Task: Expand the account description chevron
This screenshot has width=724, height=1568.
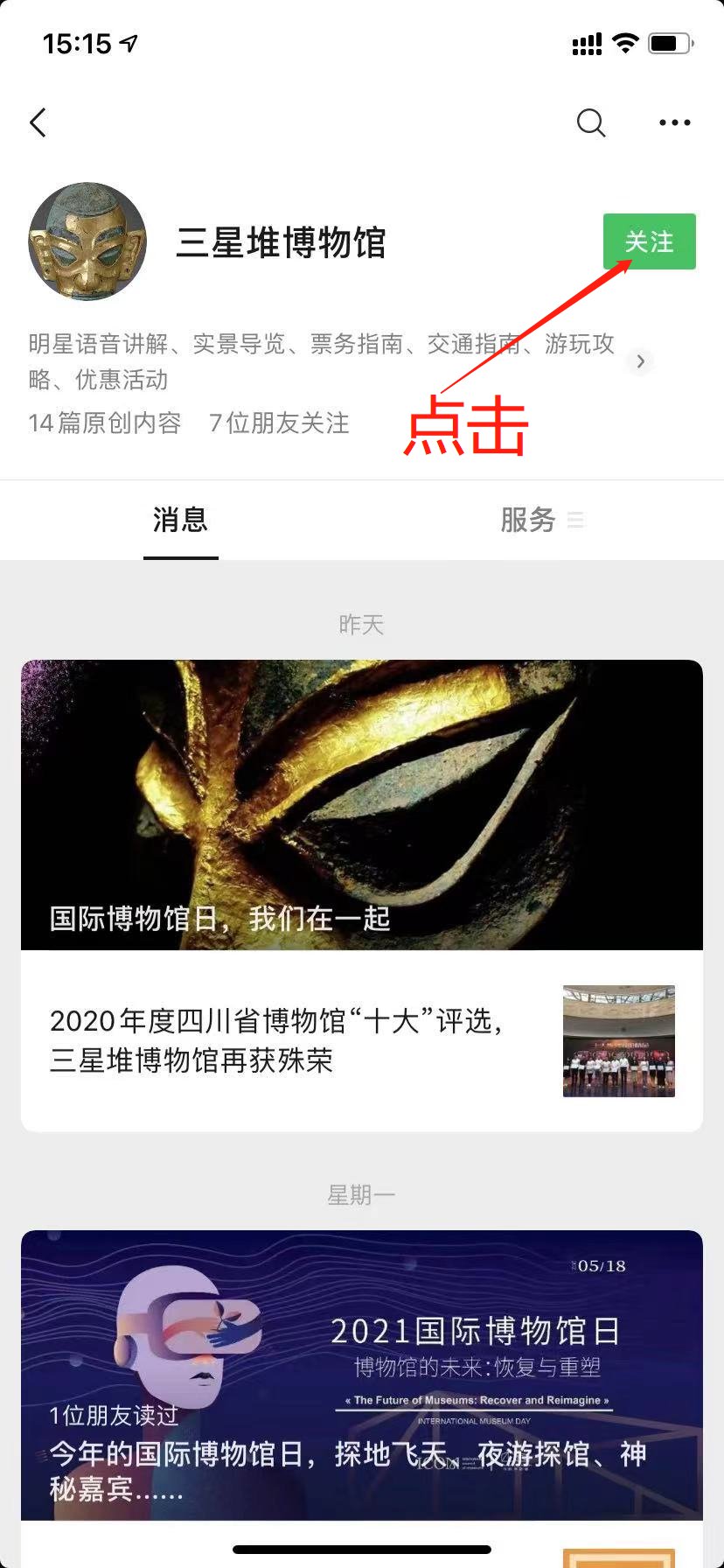Action: pyautogui.click(x=640, y=361)
